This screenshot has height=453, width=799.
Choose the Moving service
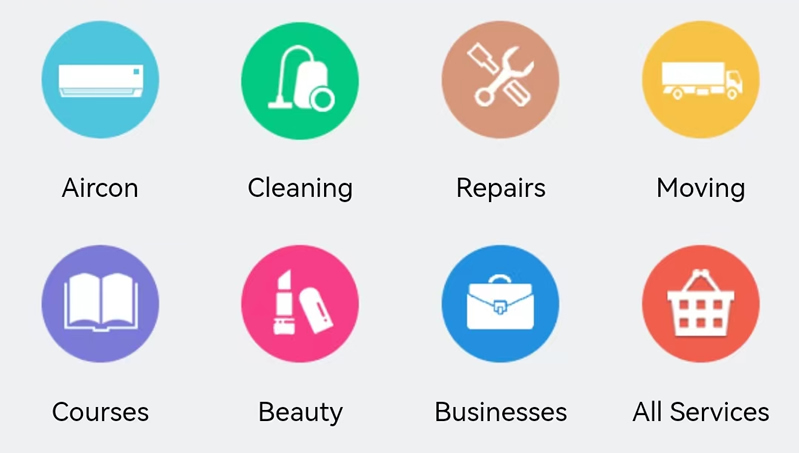point(700,80)
